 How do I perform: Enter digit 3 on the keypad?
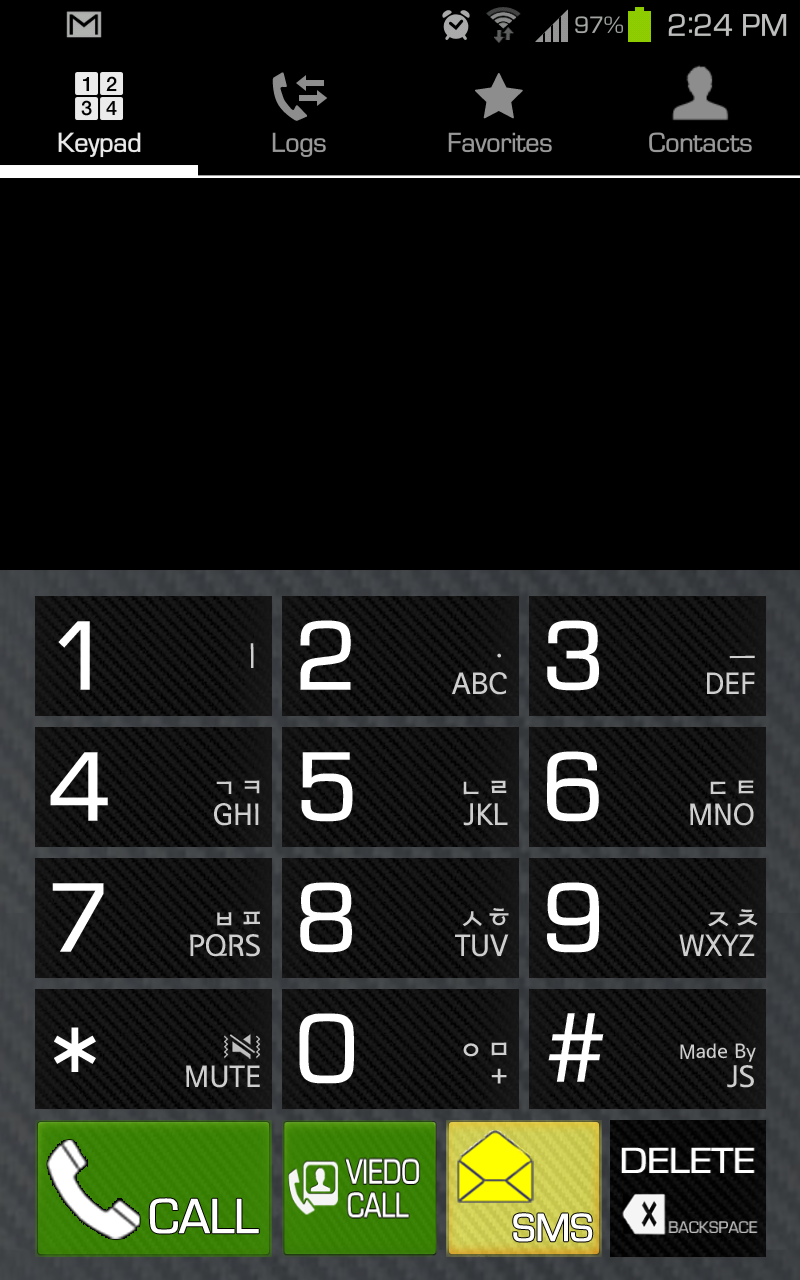[x=647, y=656]
